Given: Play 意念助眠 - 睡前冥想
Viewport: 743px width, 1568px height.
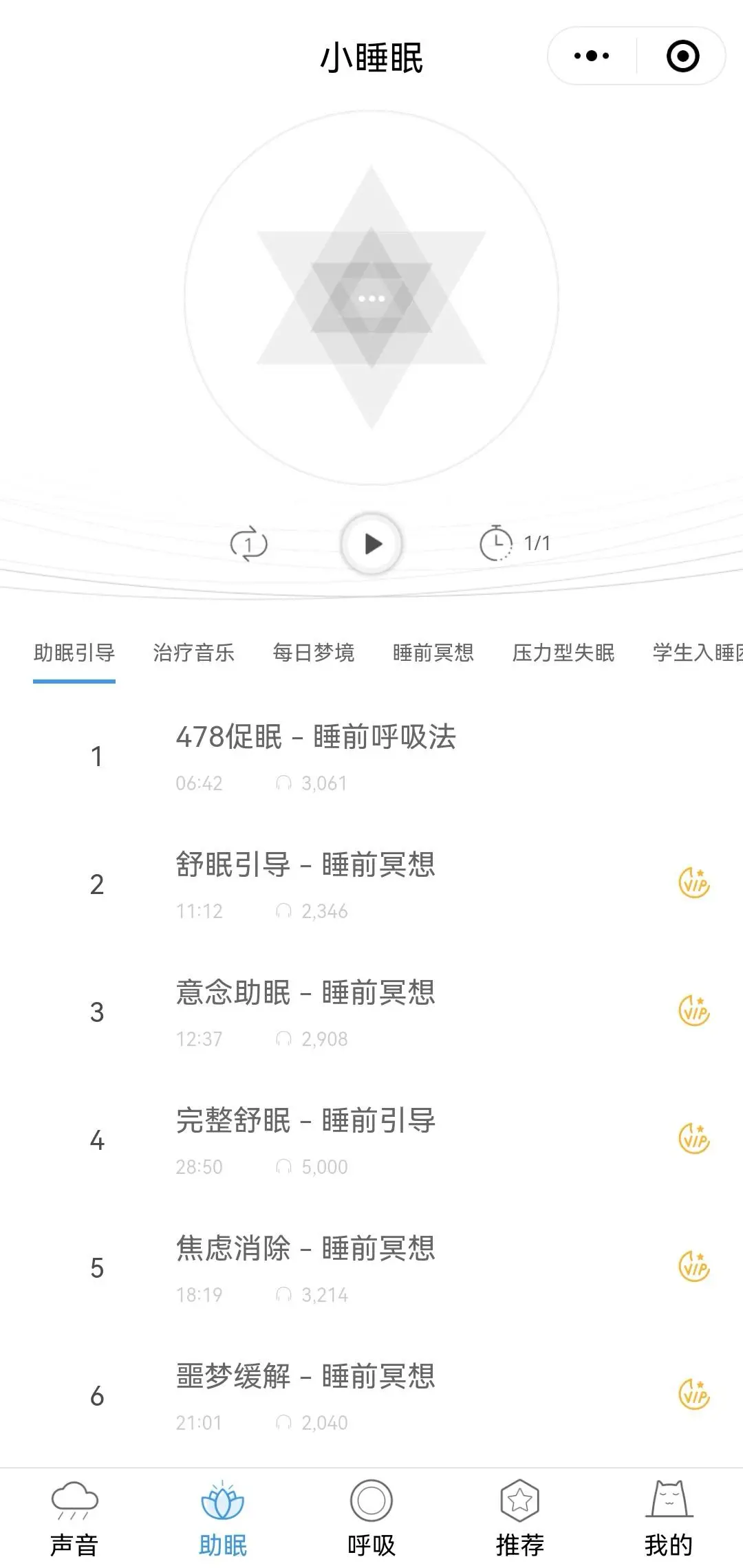Looking at the screenshot, I should click(305, 993).
